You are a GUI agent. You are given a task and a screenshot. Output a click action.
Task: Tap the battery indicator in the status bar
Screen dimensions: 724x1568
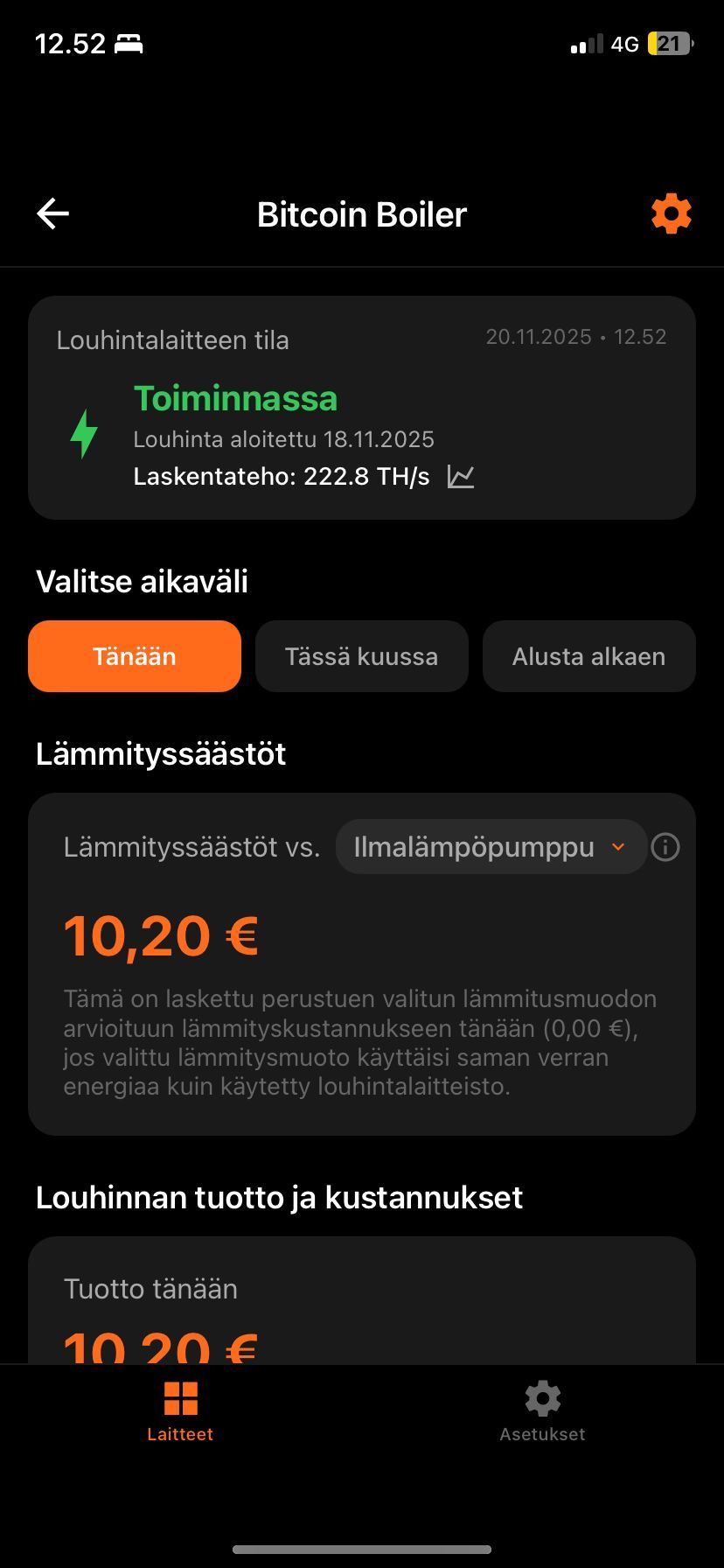669,43
